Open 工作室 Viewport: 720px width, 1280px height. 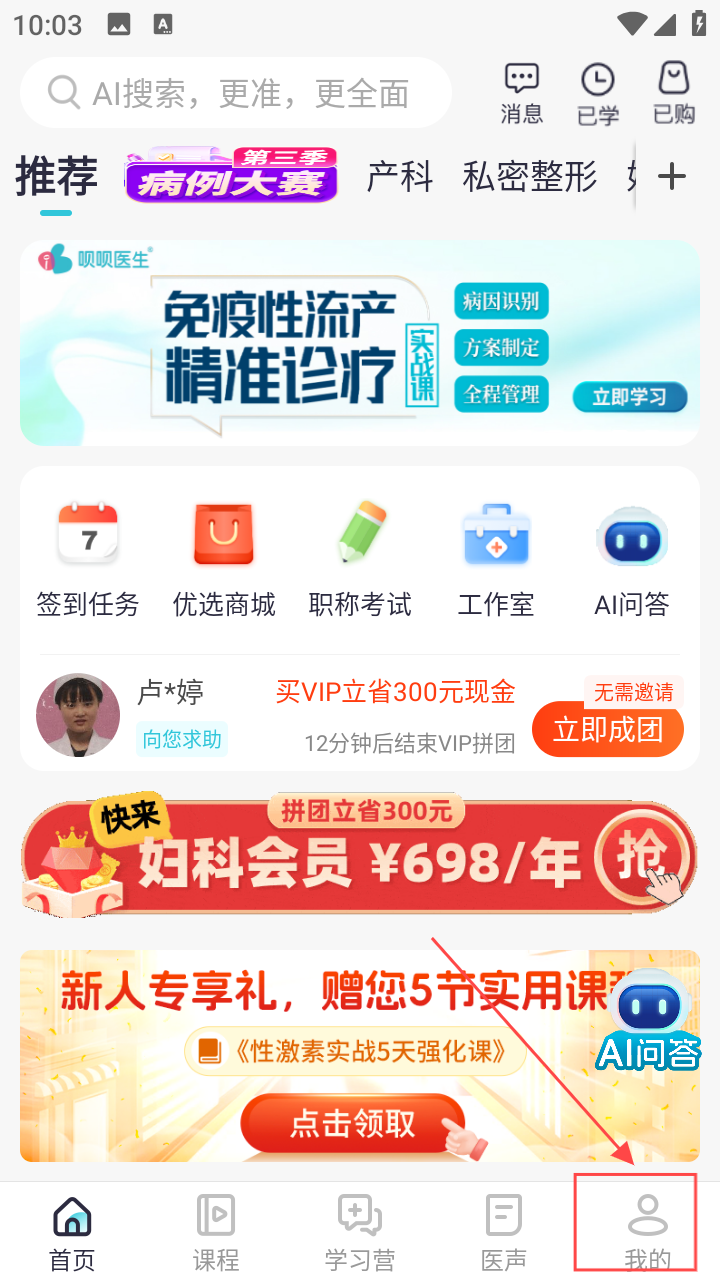coord(496,560)
